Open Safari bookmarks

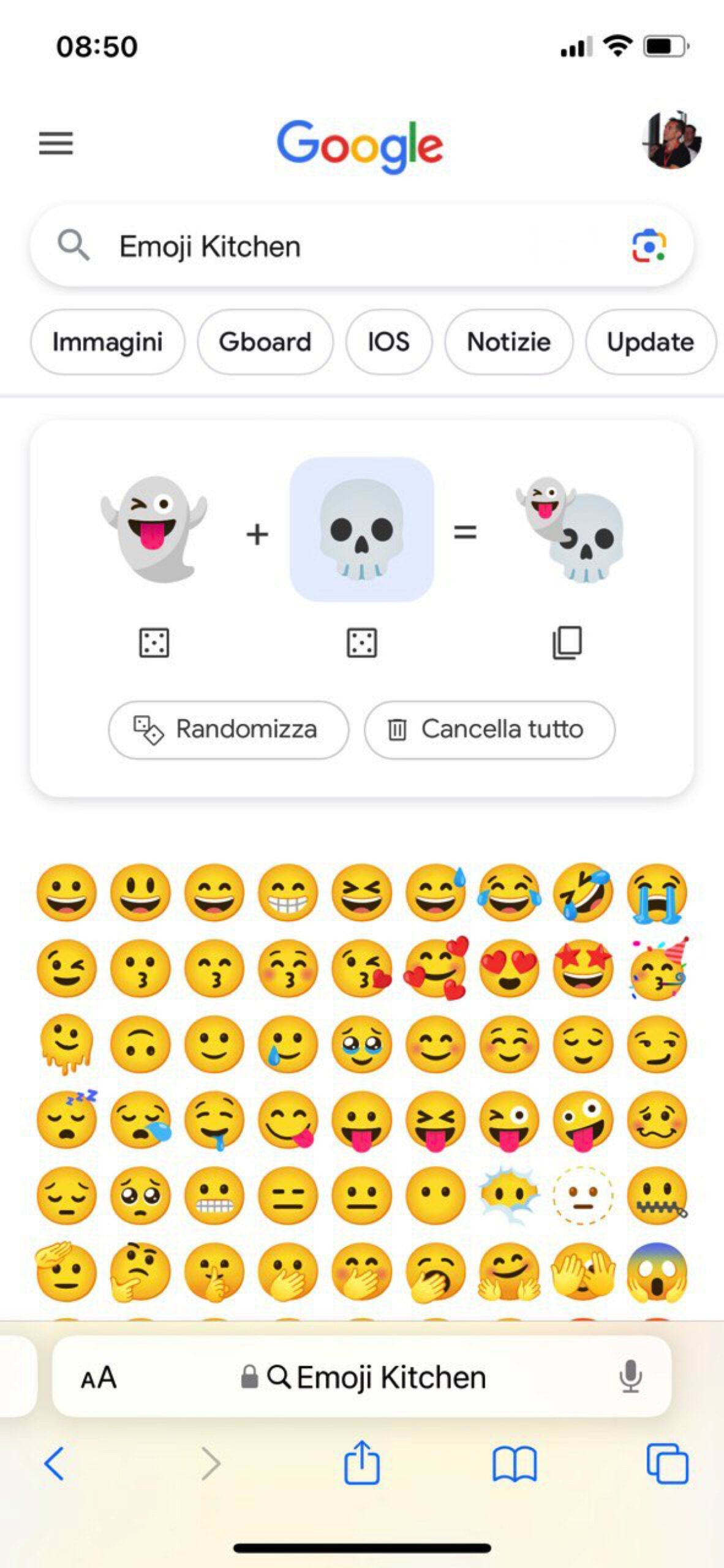coord(515,1463)
